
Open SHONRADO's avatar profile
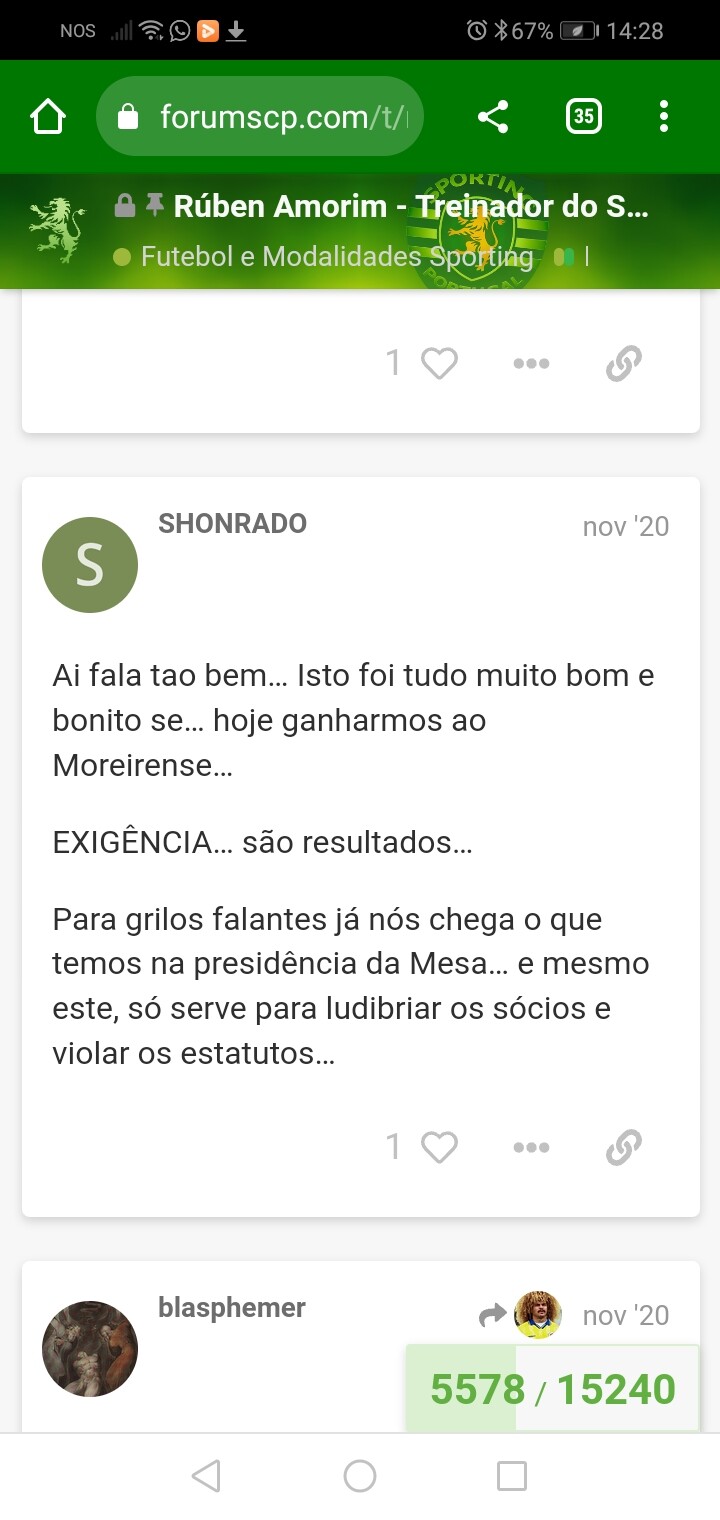click(90, 565)
